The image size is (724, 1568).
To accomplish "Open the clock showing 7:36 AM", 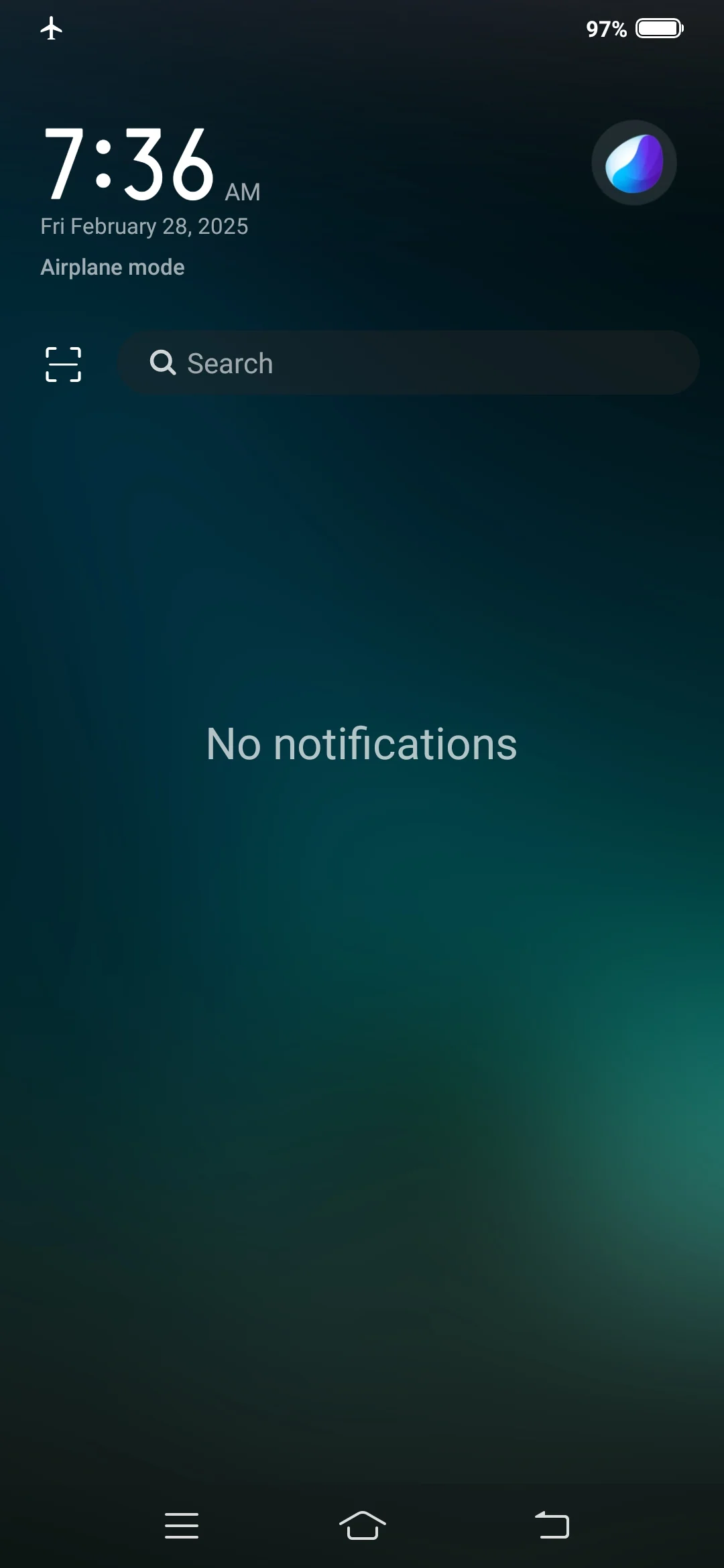I will 151,166.
